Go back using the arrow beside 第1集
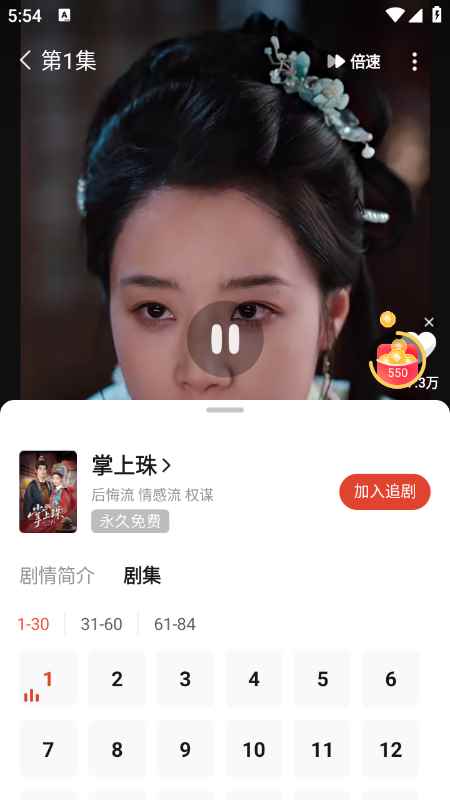Image resolution: width=450 pixels, height=800 pixels. coord(26,61)
